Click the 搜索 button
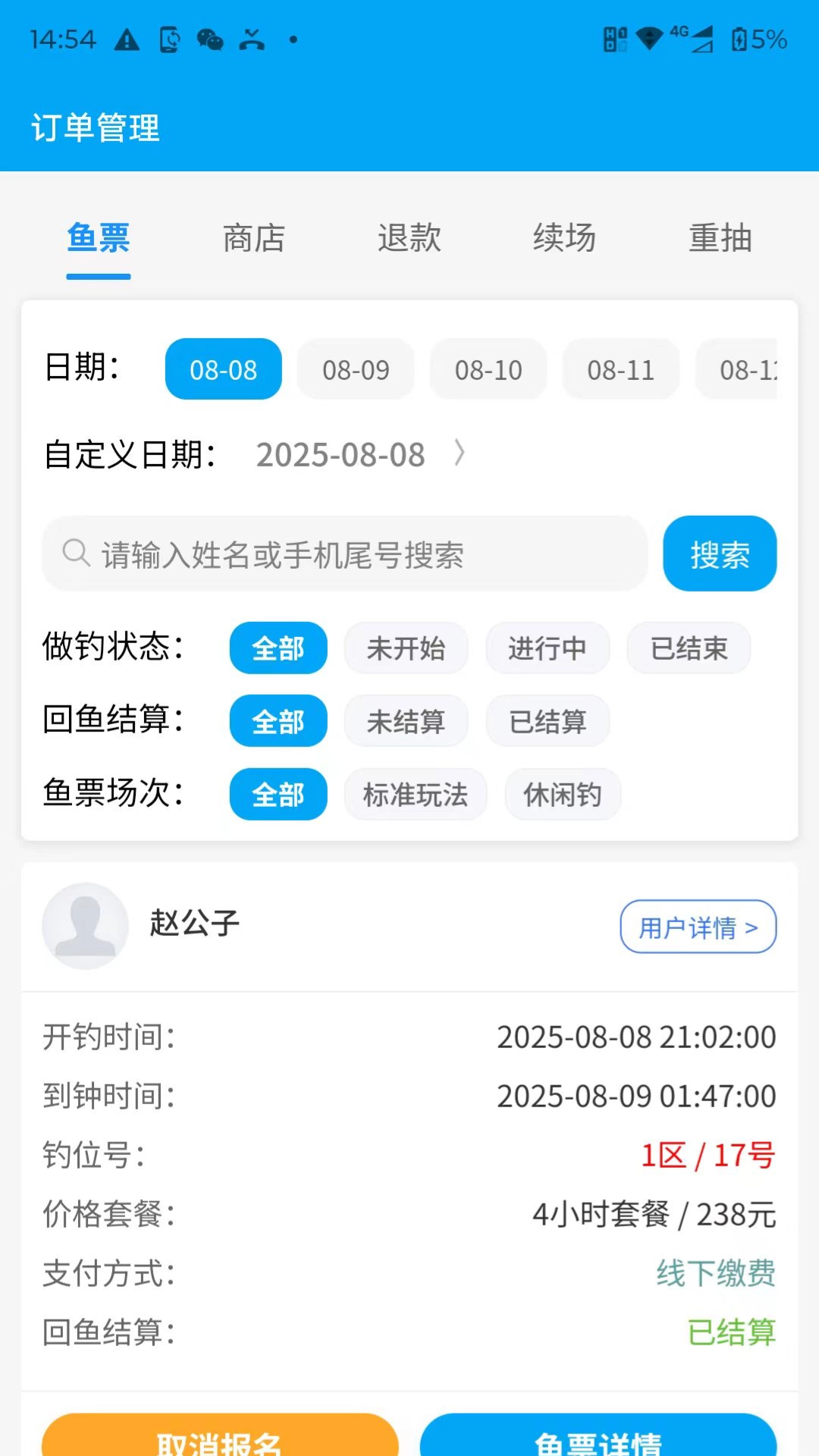Image resolution: width=819 pixels, height=1456 pixels. tap(719, 554)
